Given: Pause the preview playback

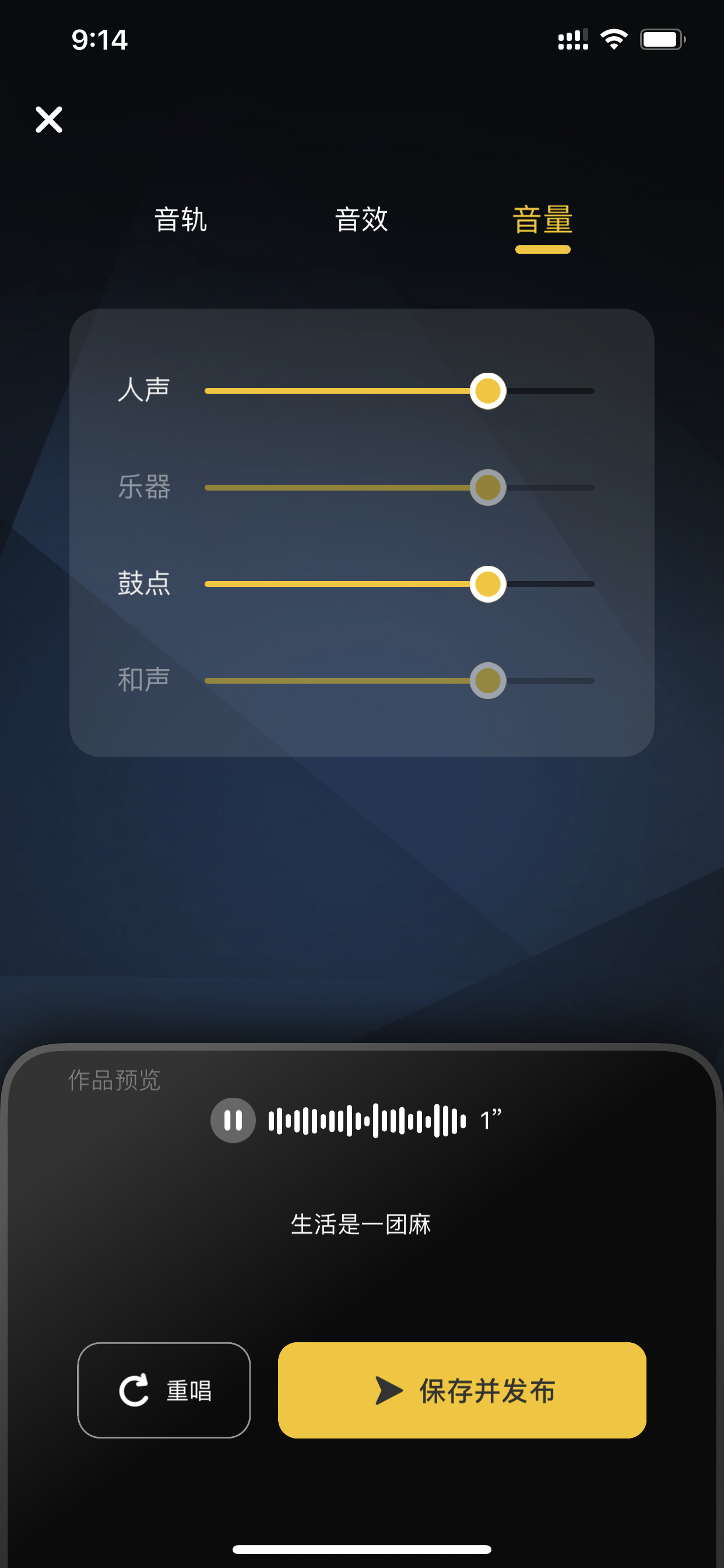Looking at the screenshot, I should pos(233,1120).
